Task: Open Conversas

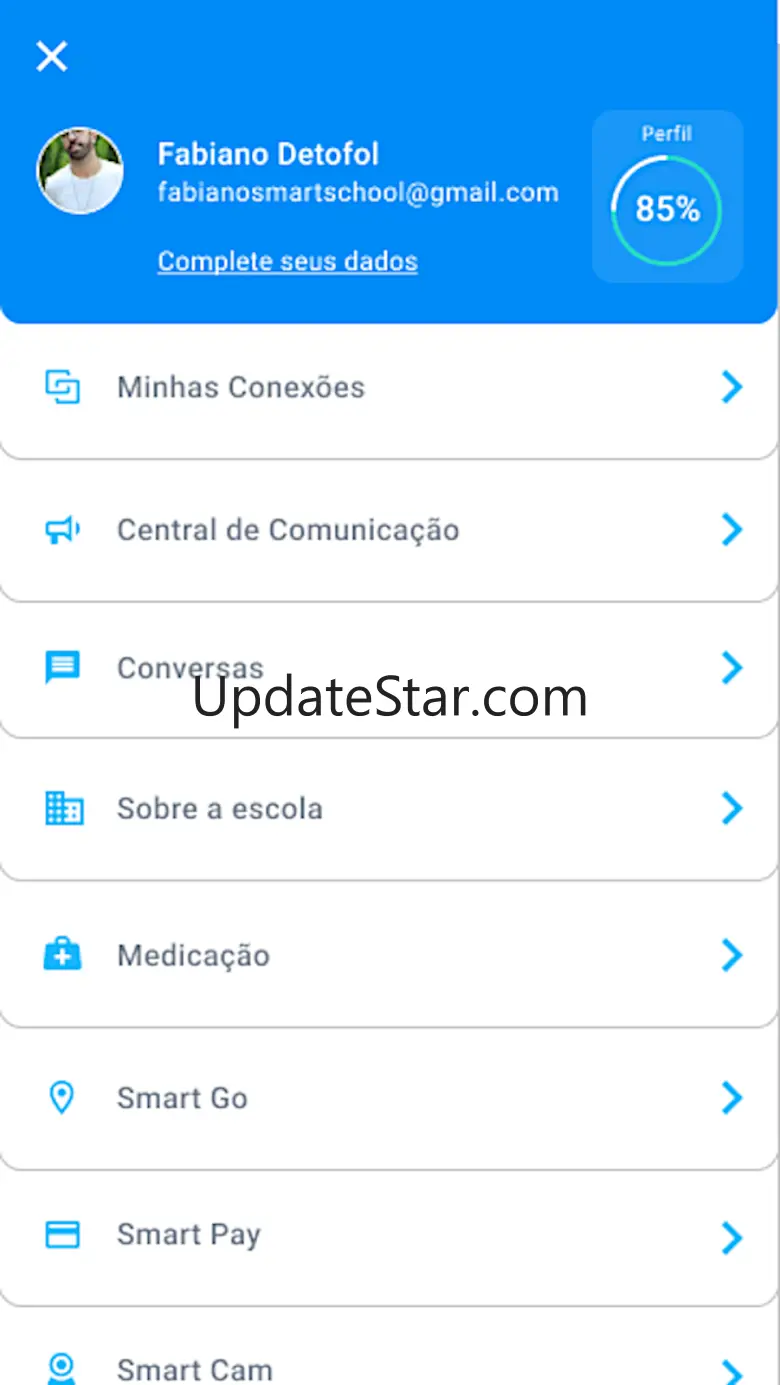Action: 388,668
